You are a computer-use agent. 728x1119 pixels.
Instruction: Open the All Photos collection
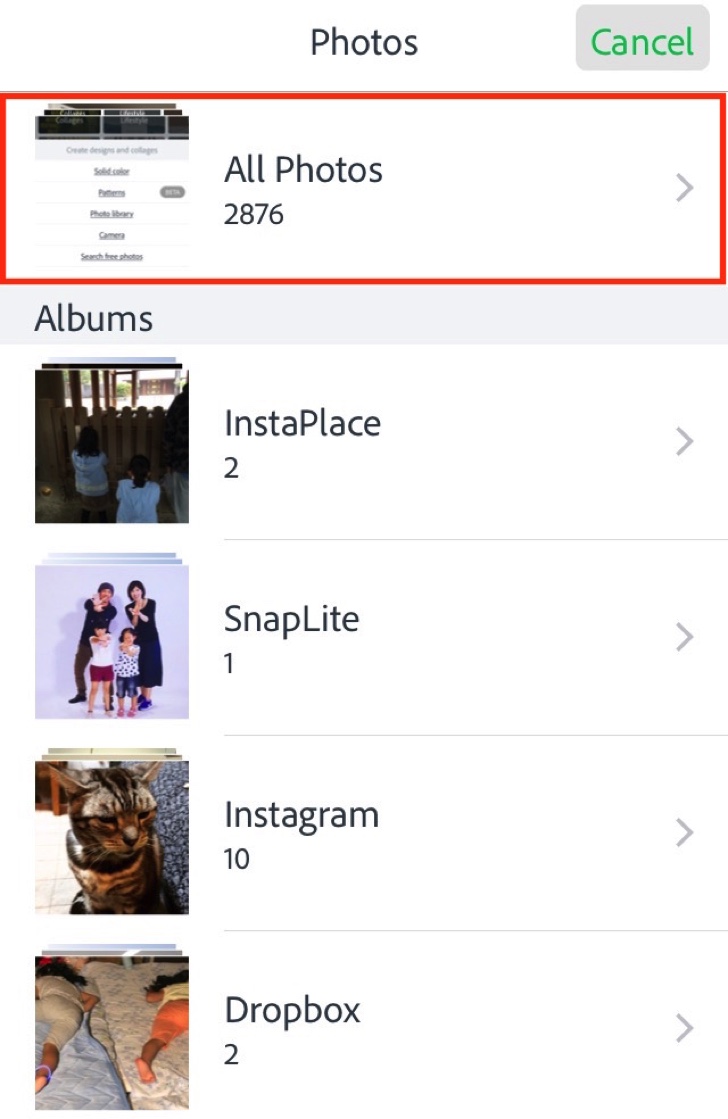pyautogui.click(x=363, y=188)
